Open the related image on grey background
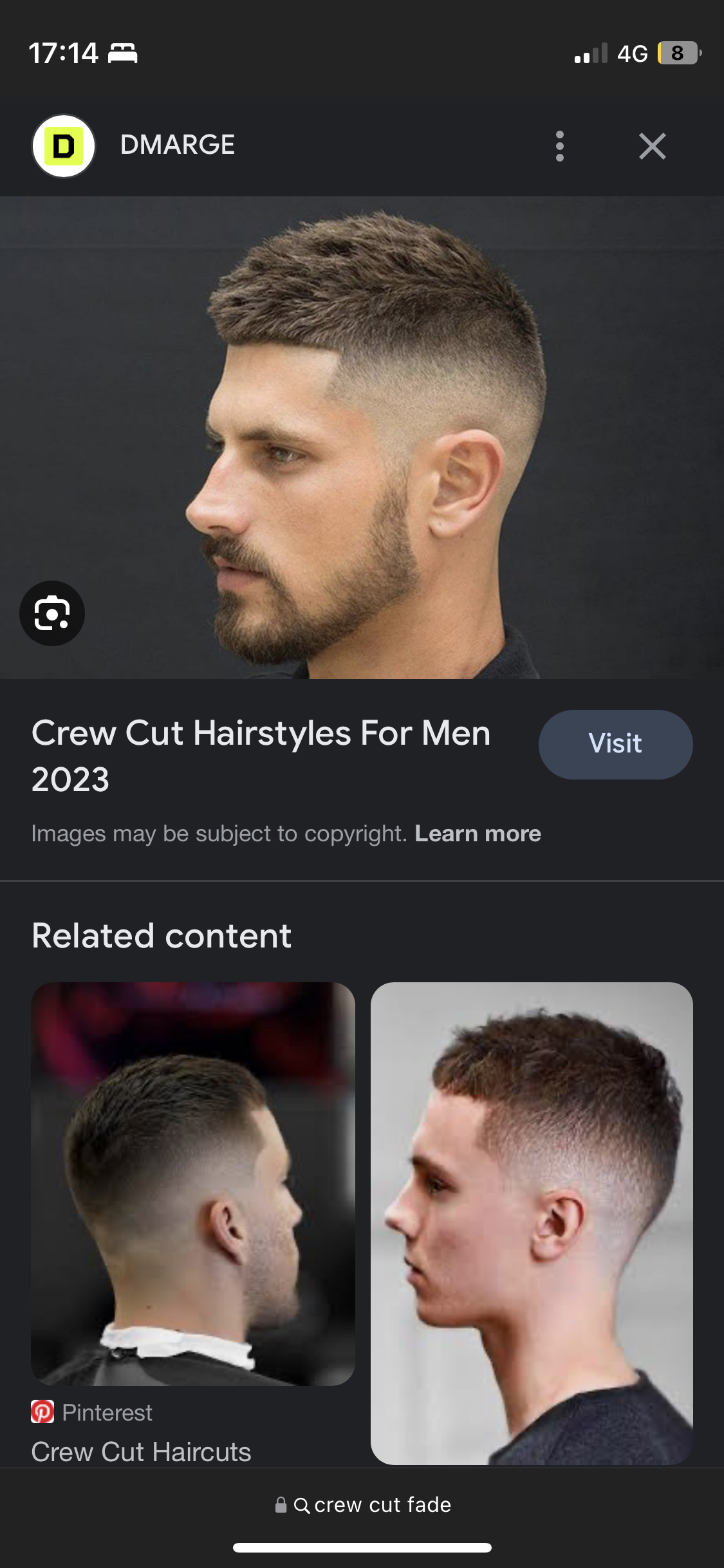The width and height of the screenshot is (724, 1568). pyautogui.click(x=532, y=1223)
